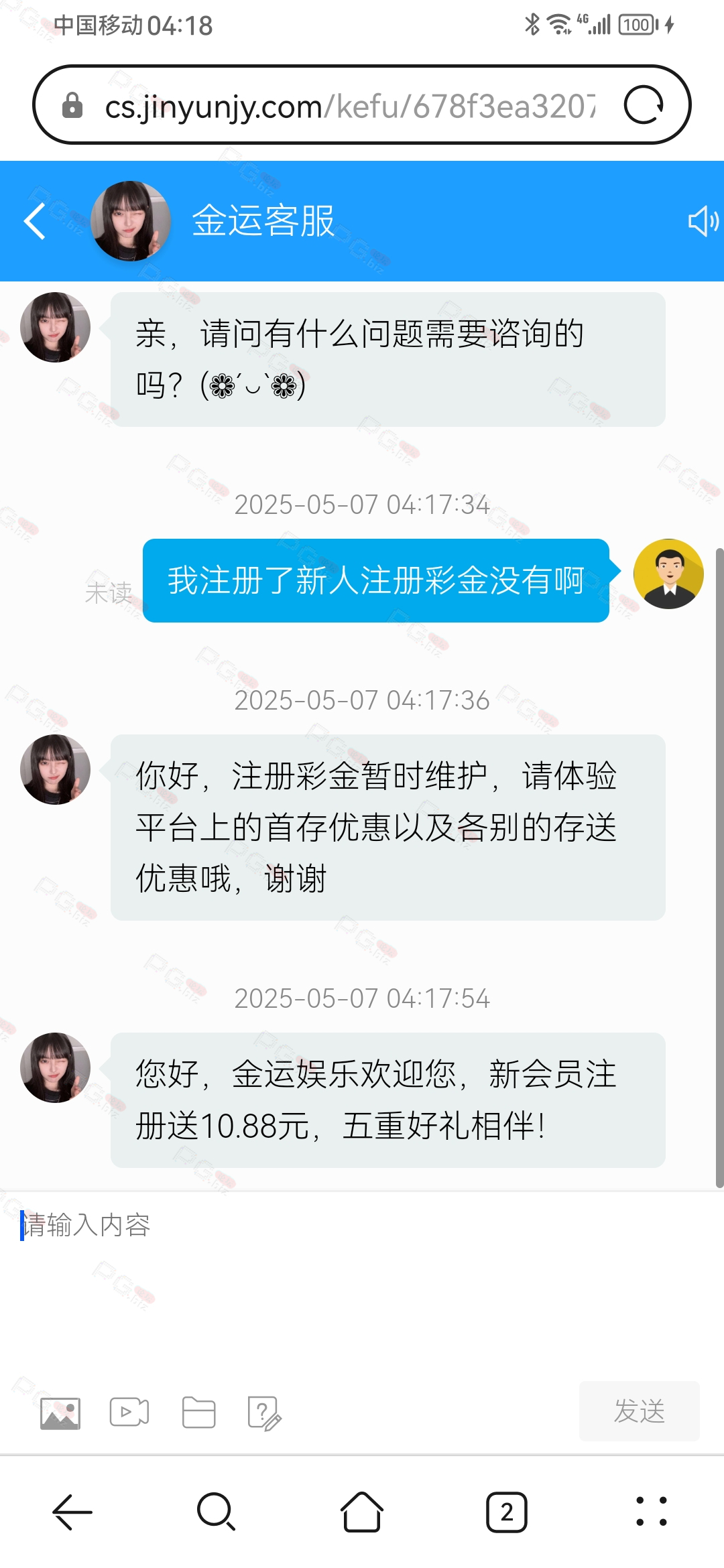Attach a video to the chat
Image resolution: width=724 pixels, height=1568 pixels.
pos(129,1413)
